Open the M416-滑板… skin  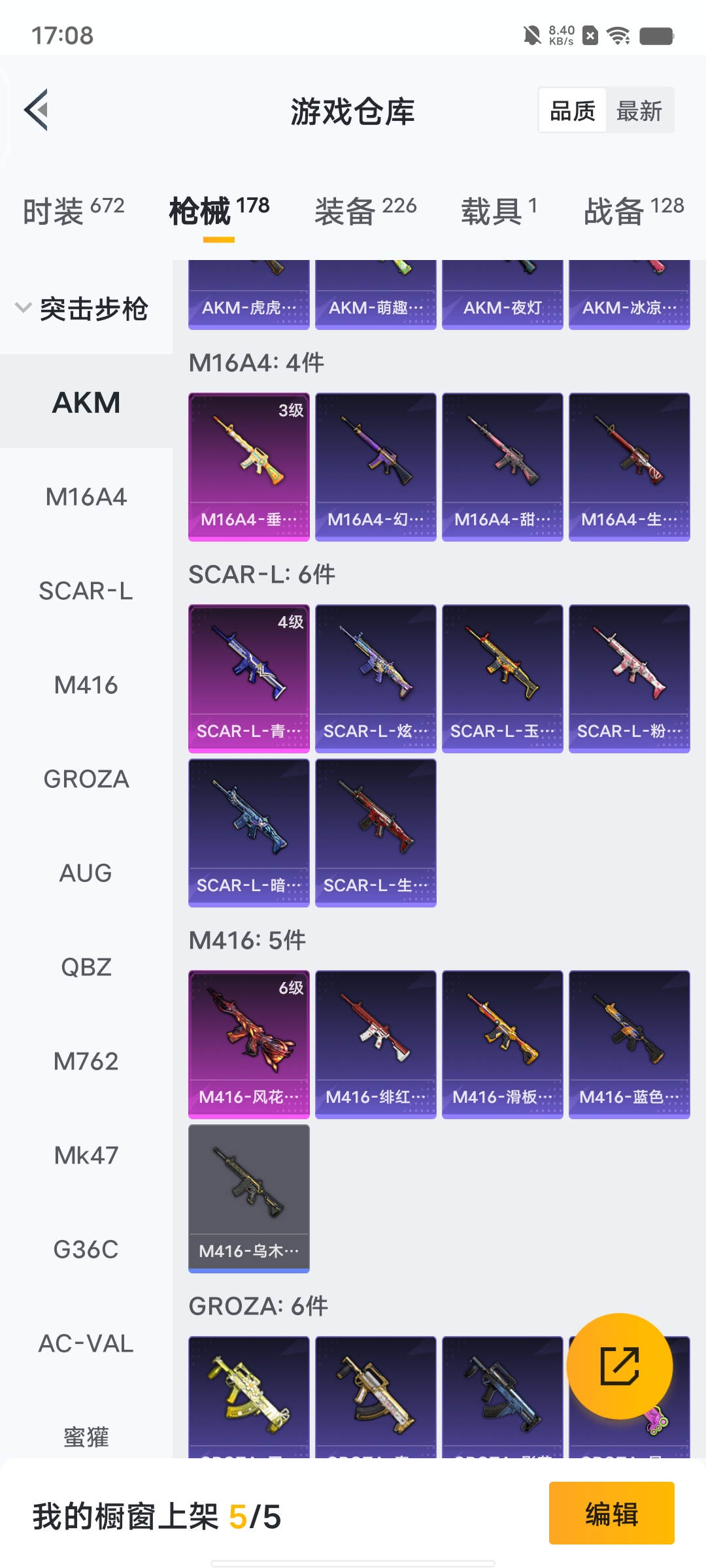(x=502, y=1044)
